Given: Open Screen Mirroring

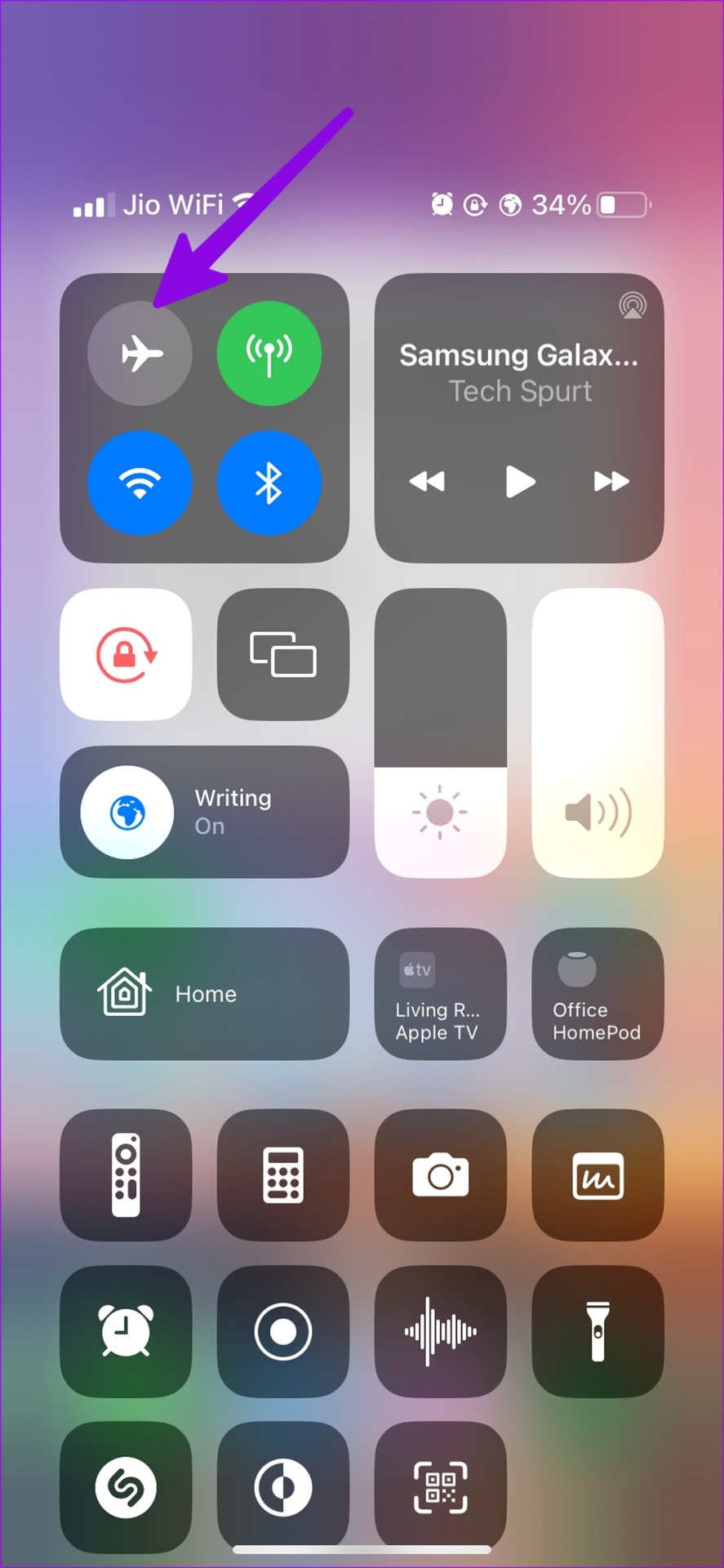Looking at the screenshot, I should [282, 654].
